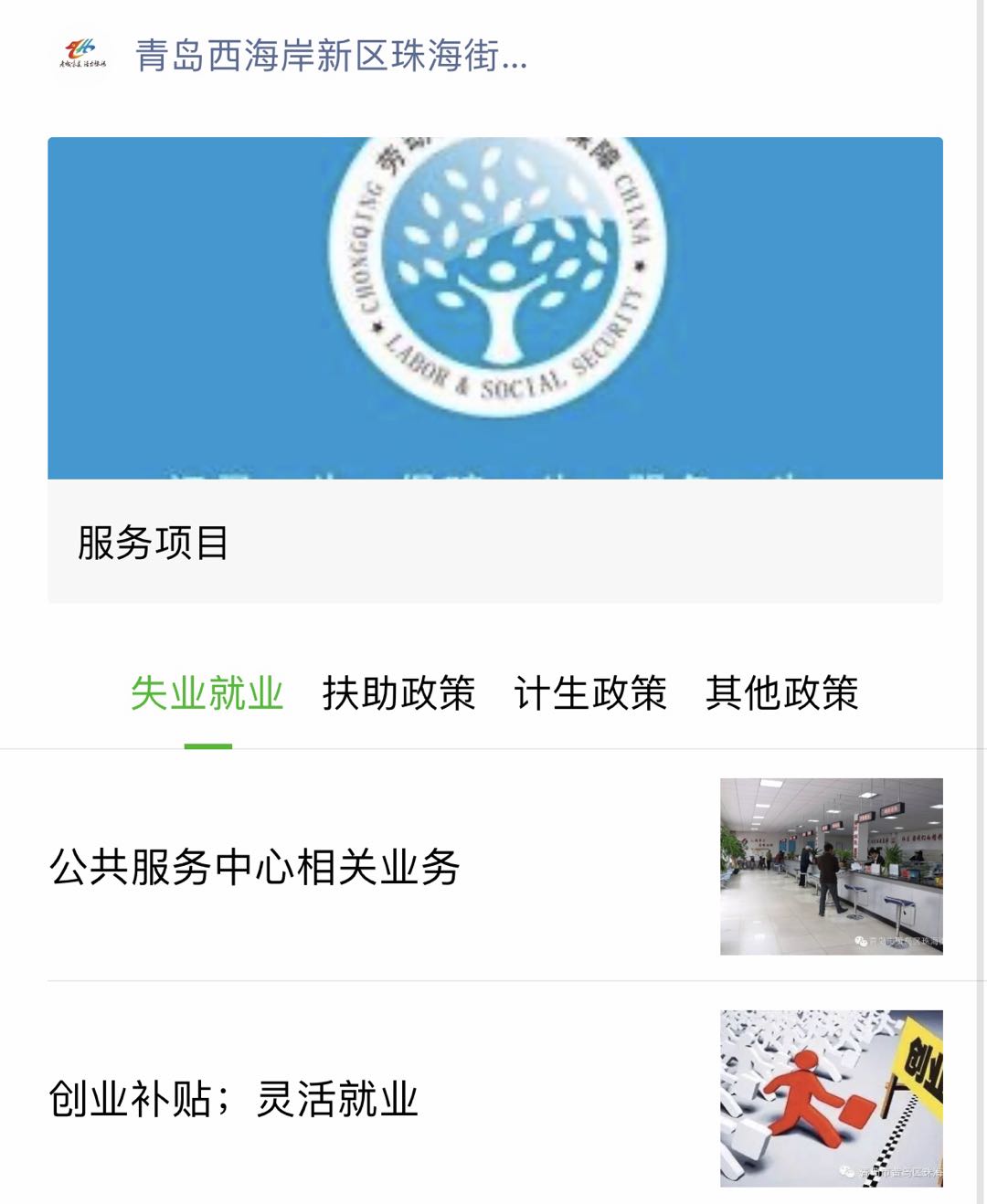Open the 服务项目 banner card
The image size is (987, 1204).
[x=494, y=369]
